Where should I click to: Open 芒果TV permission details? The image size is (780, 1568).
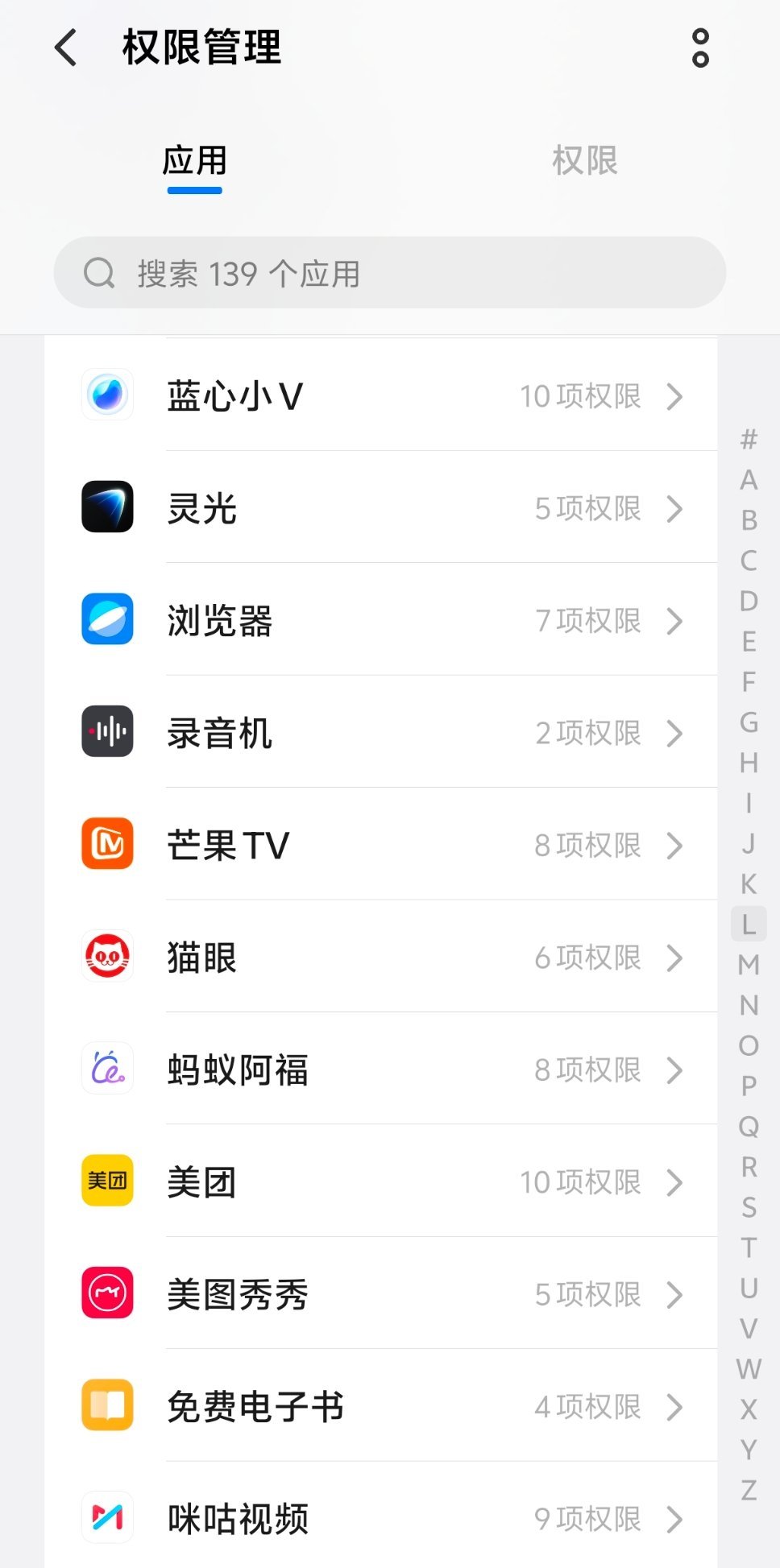tap(380, 846)
